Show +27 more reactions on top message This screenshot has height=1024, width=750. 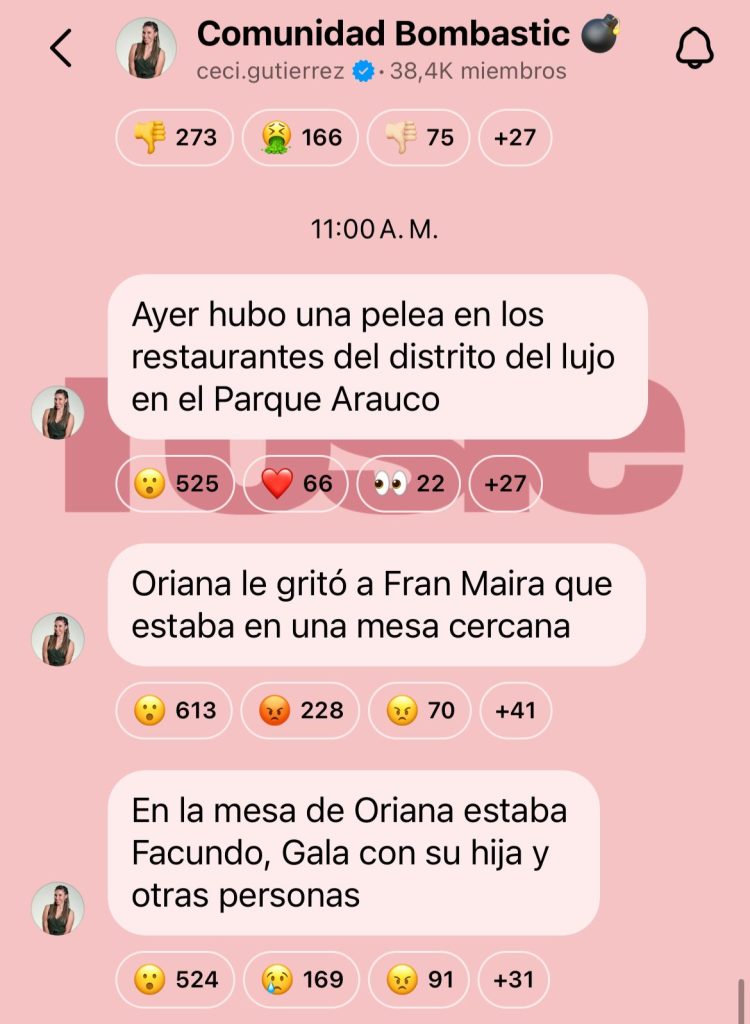point(514,137)
